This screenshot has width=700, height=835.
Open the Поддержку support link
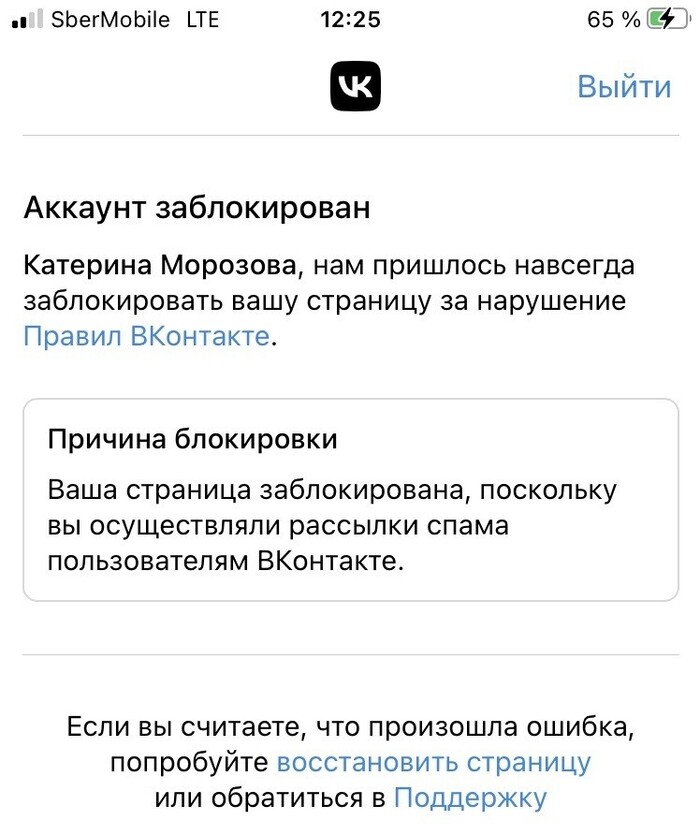click(x=470, y=798)
